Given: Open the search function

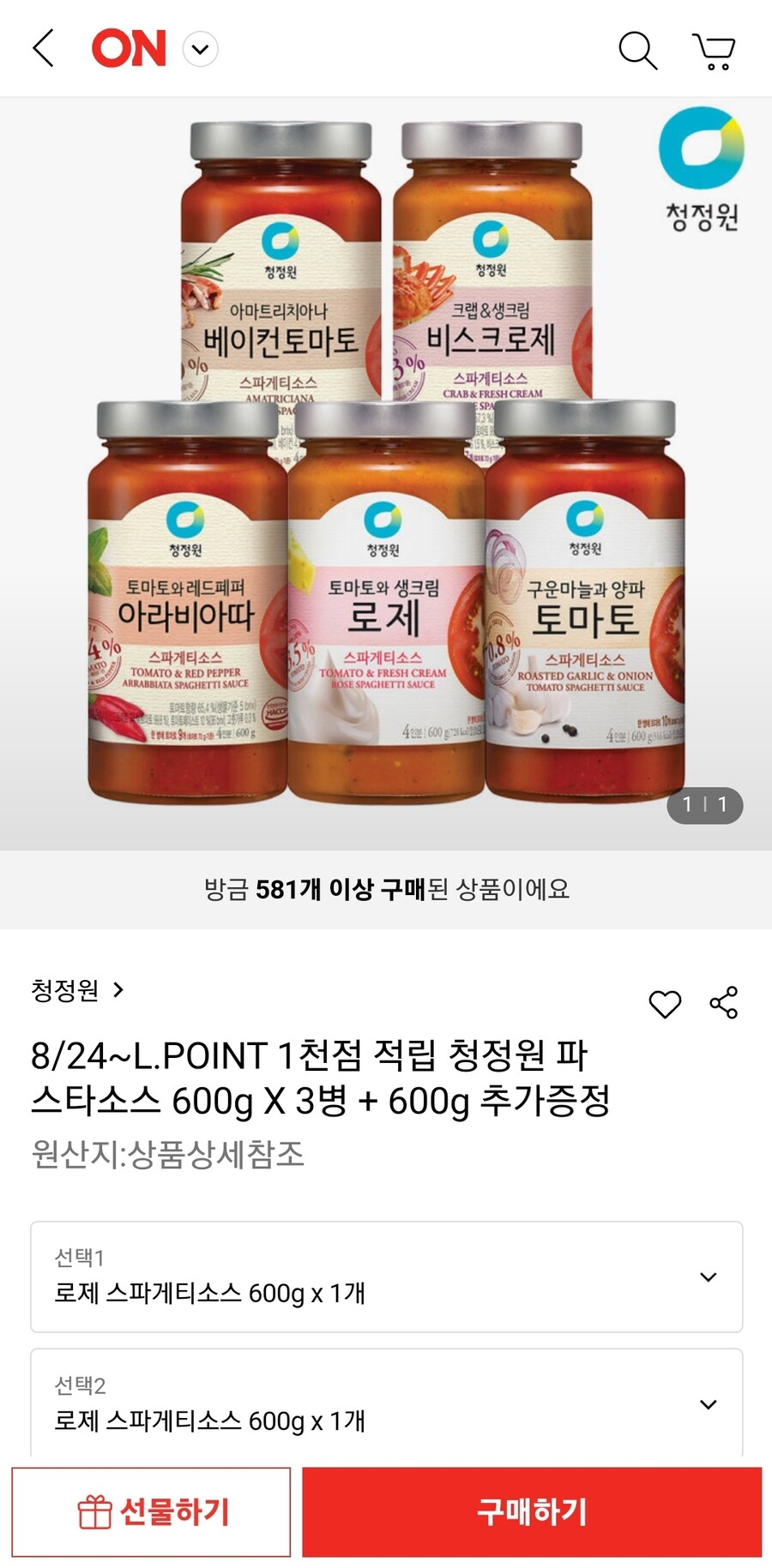Looking at the screenshot, I should click(637, 51).
